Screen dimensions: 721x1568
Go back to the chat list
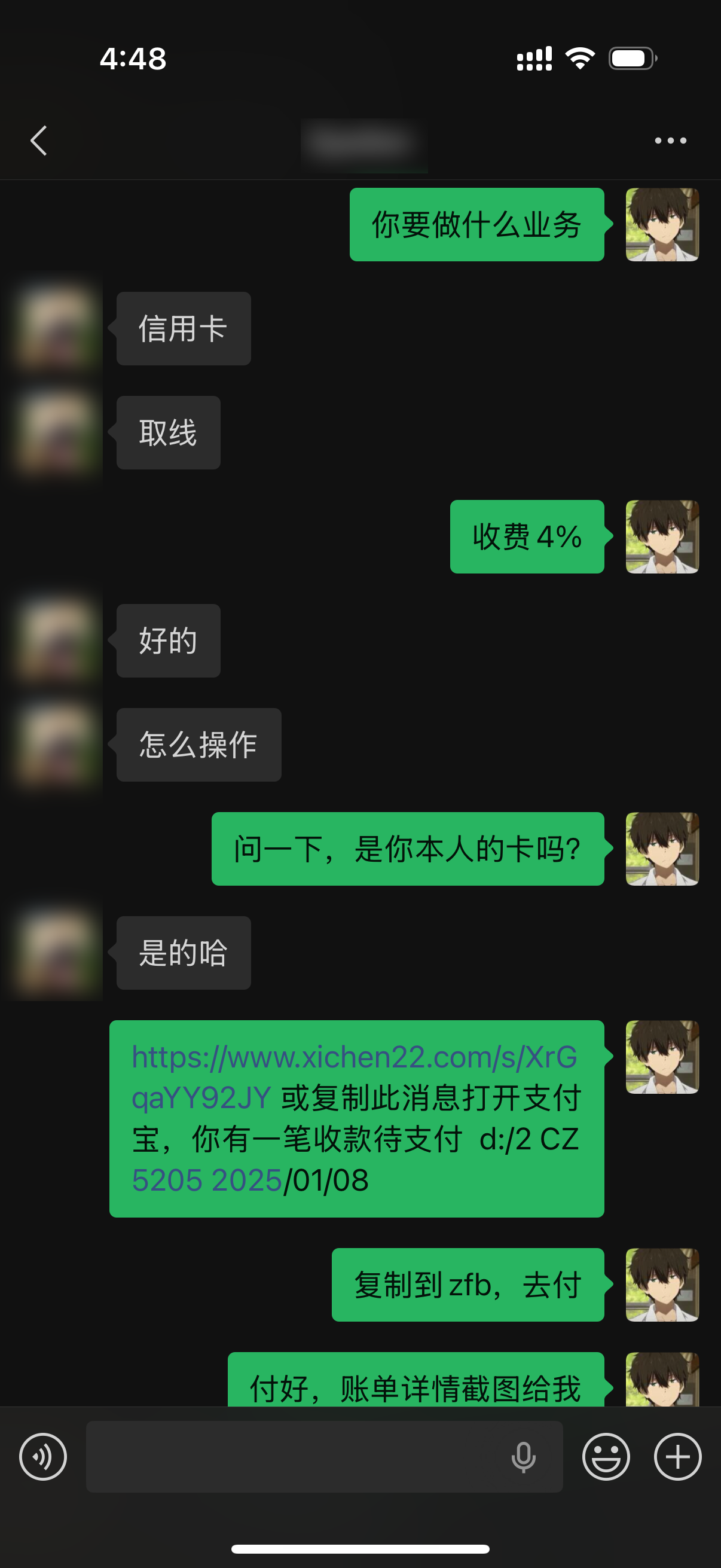39,141
